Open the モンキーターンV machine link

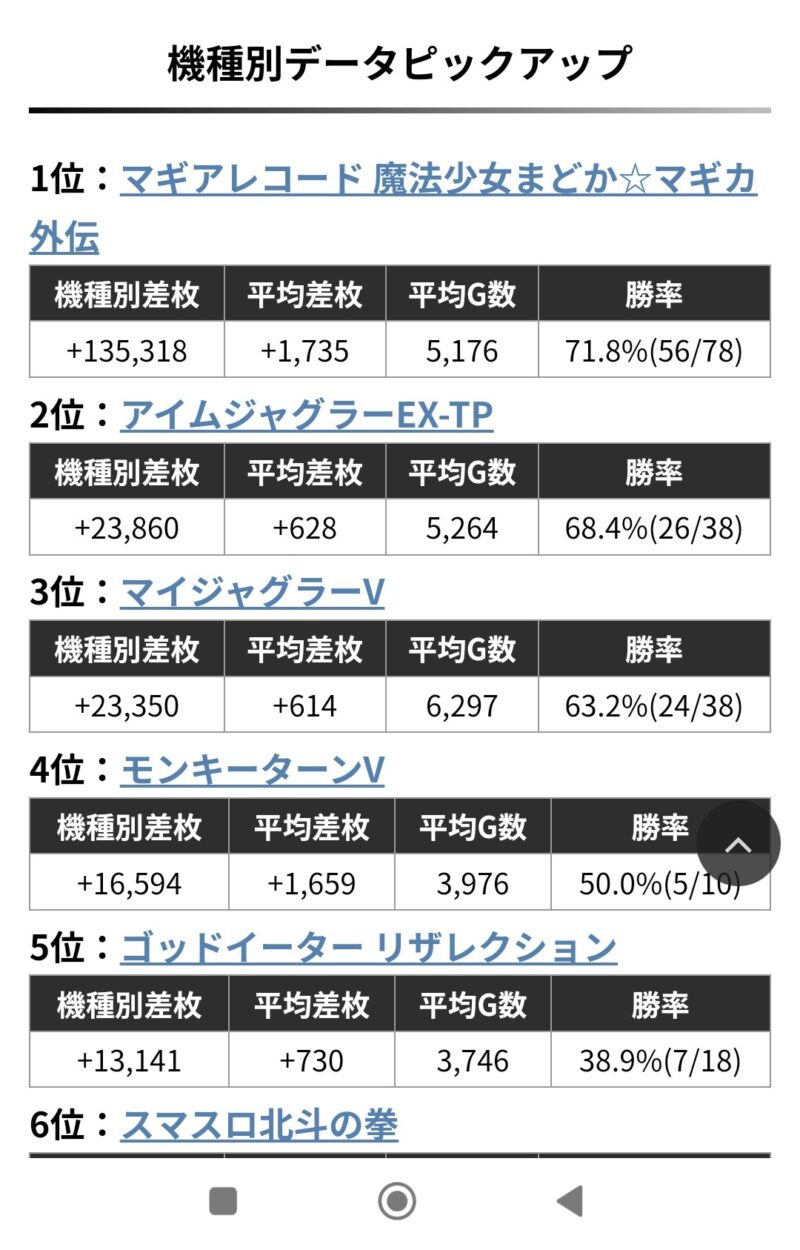pos(252,770)
